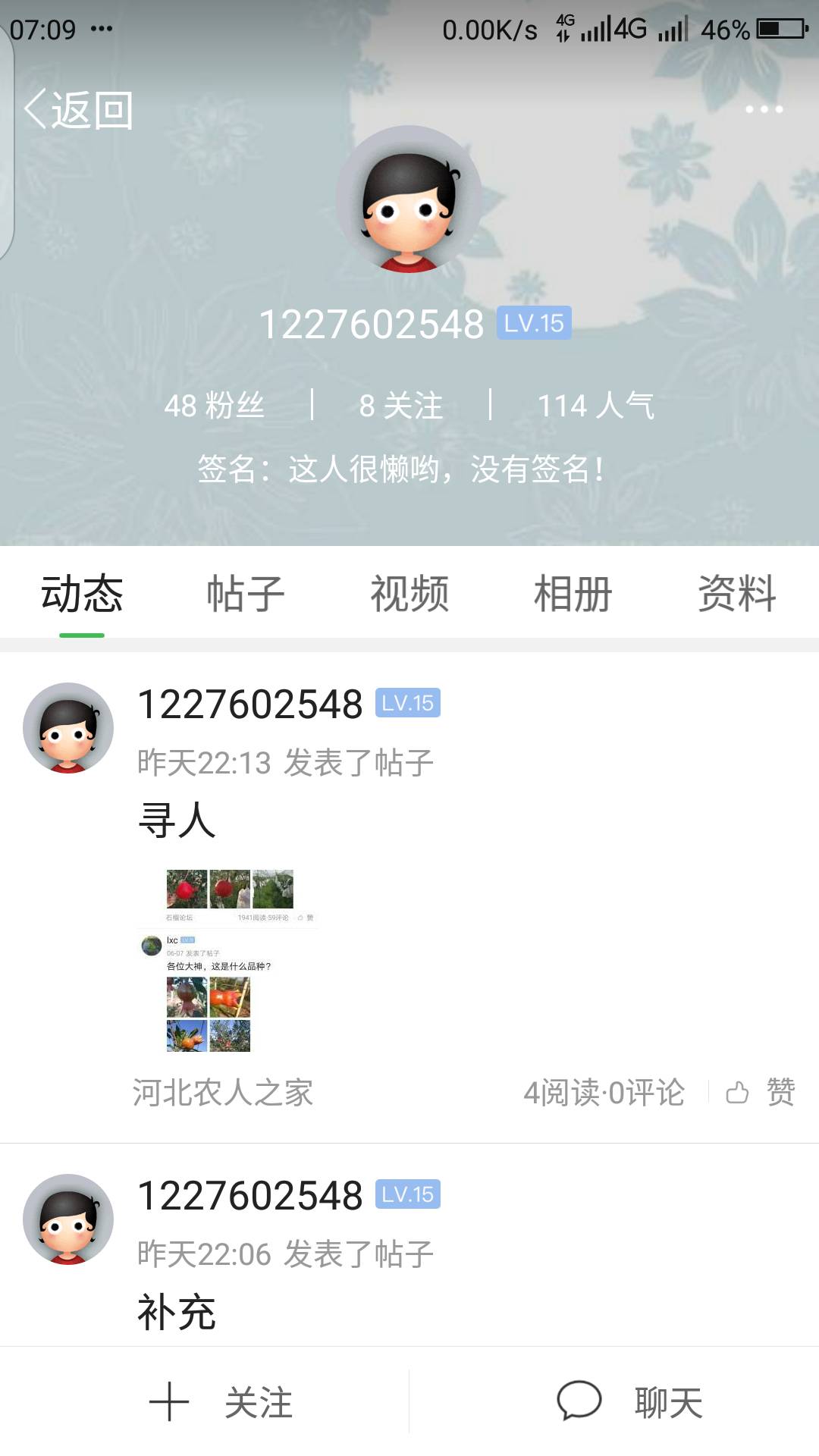View the 8 关注 following list
The height and width of the screenshot is (1456, 819).
401,405
